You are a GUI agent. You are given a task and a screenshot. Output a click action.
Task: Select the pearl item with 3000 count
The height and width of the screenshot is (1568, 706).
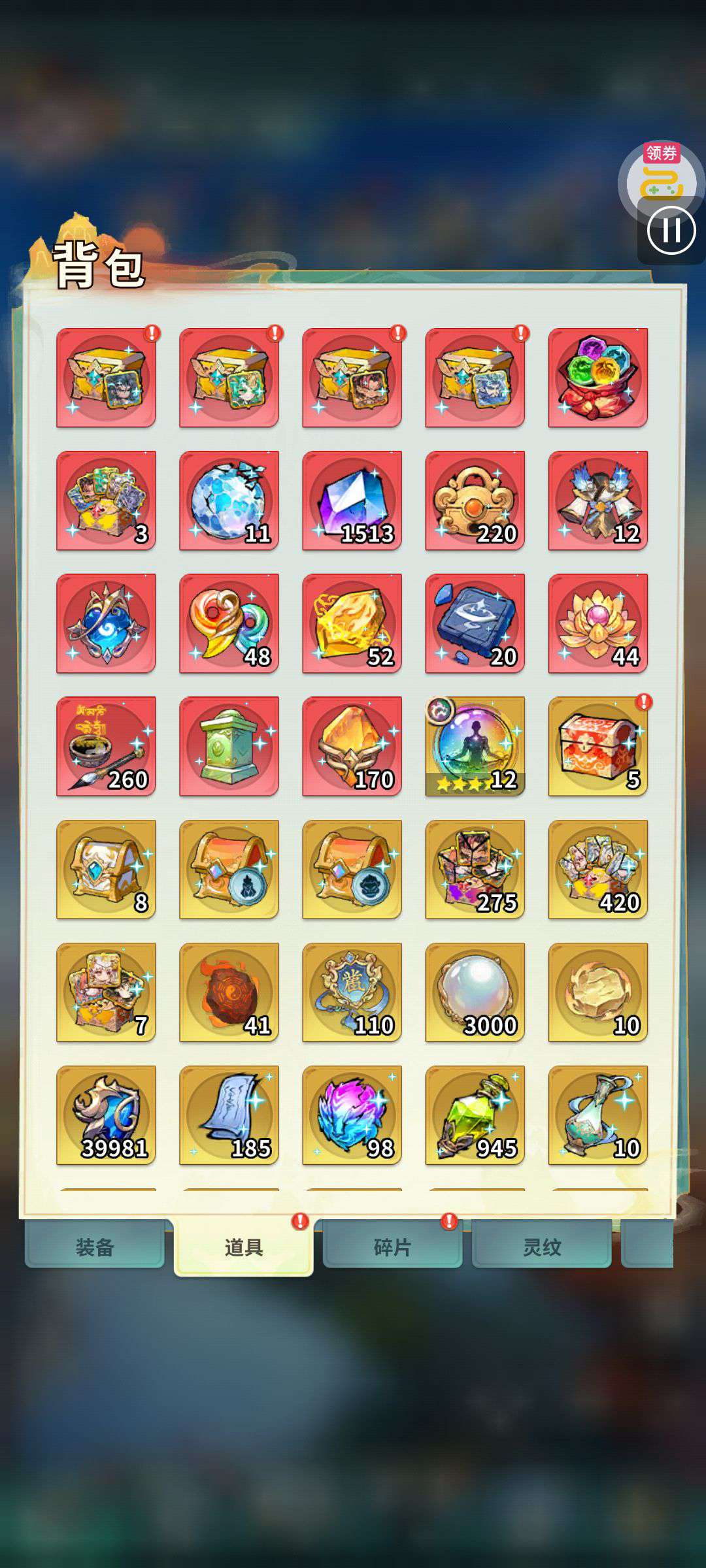pos(475,992)
